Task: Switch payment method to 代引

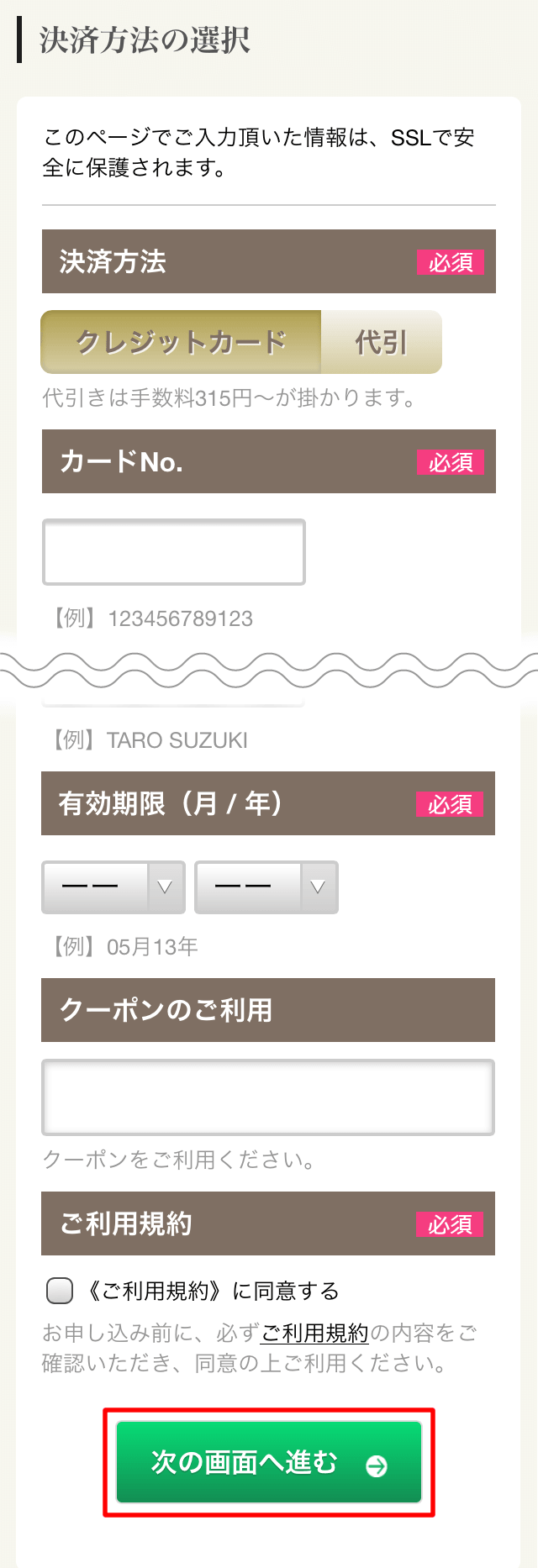Action: 381,342
